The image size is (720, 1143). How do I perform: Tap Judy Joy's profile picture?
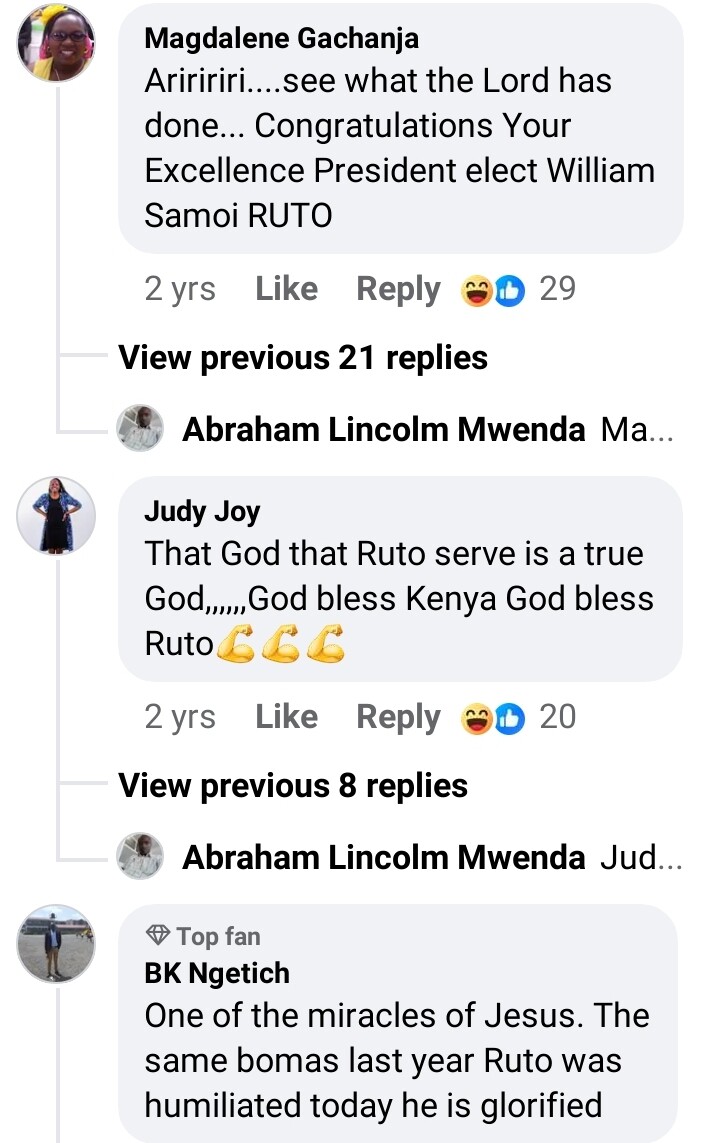point(56,515)
